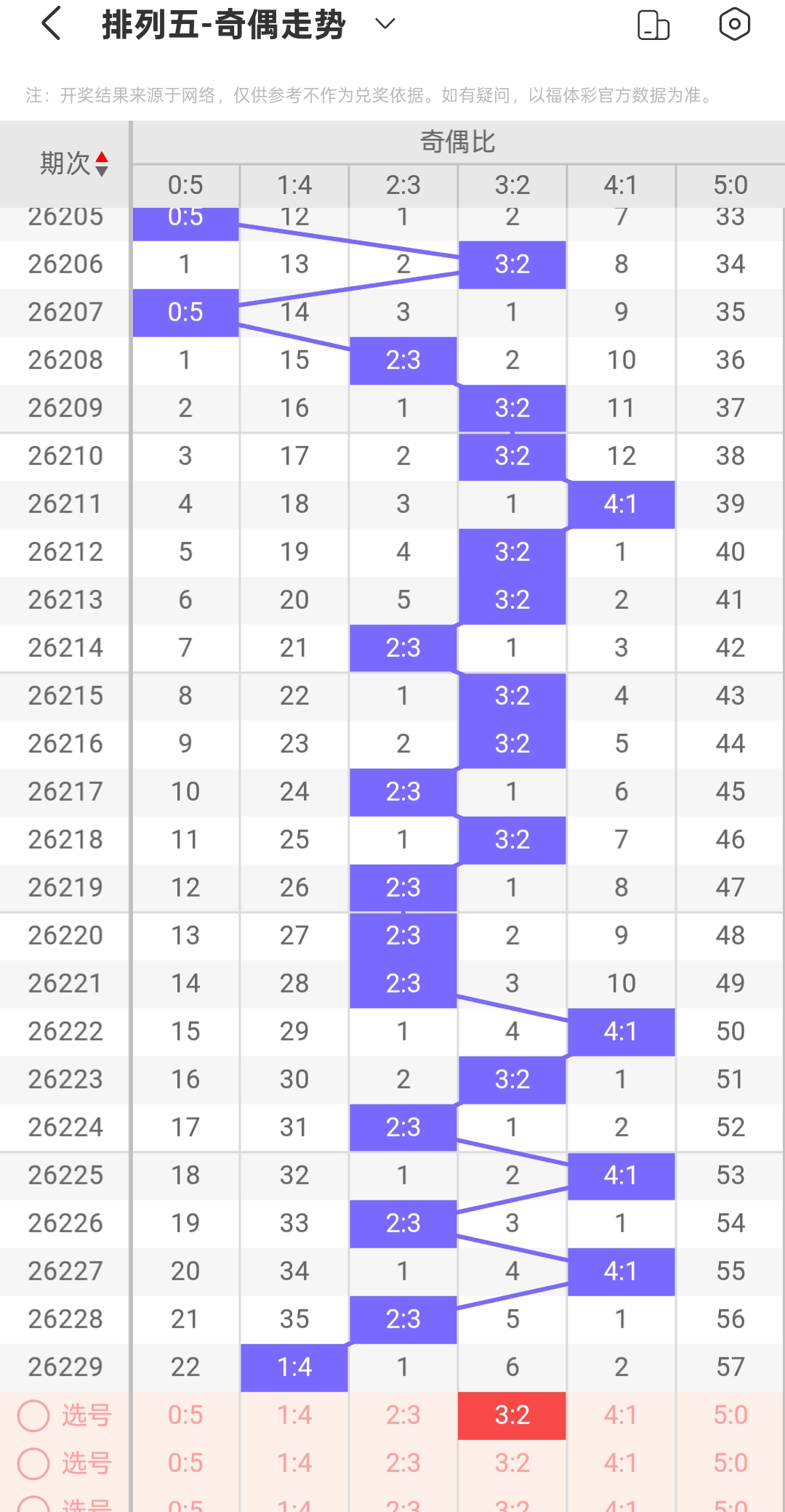785x1512 pixels.
Task: Open the hexagon settings icon
Action: coord(734,24)
